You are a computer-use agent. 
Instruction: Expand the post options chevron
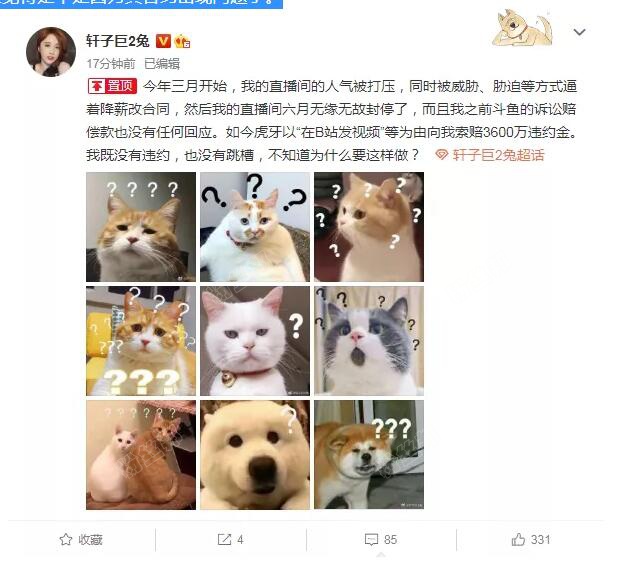(x=580, y=33)
